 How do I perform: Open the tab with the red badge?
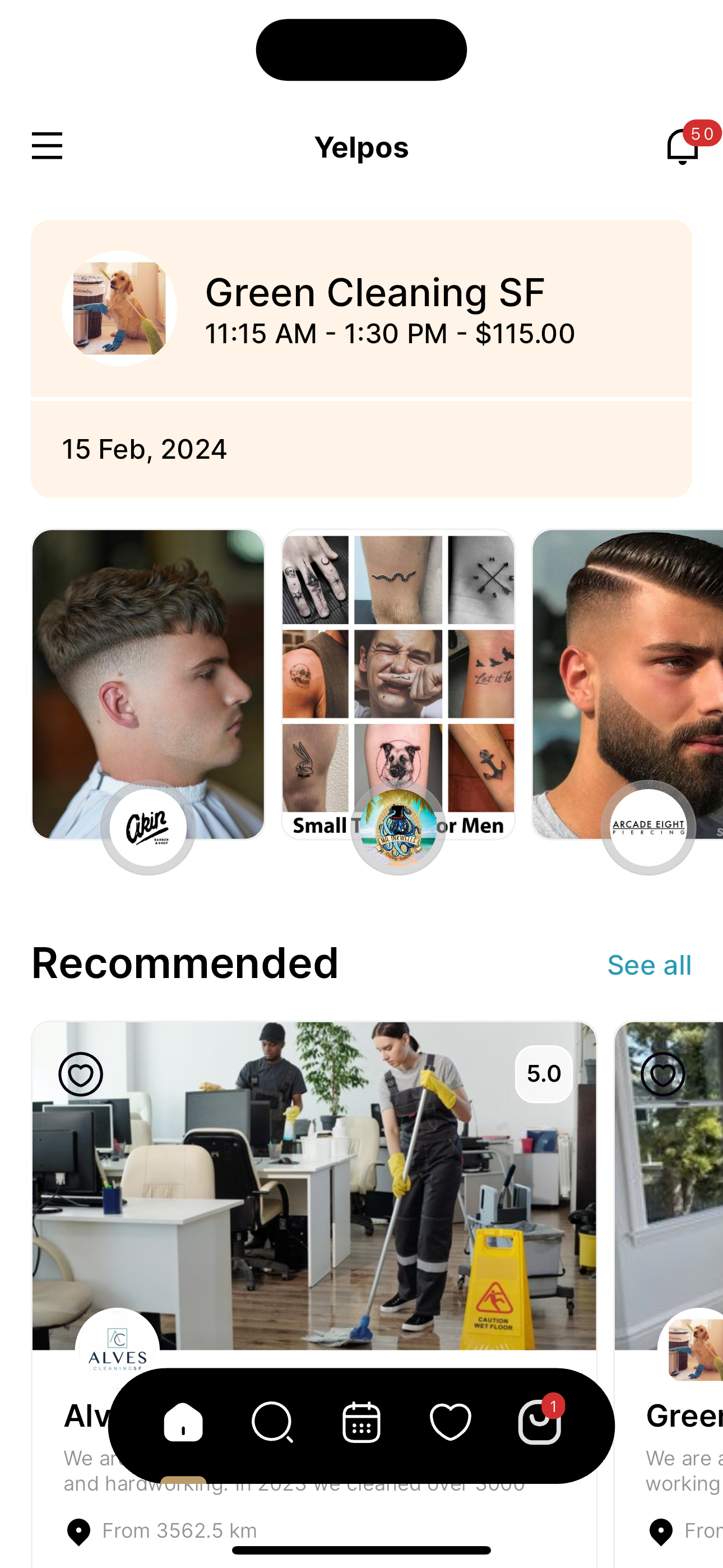tap(540, 1423)
